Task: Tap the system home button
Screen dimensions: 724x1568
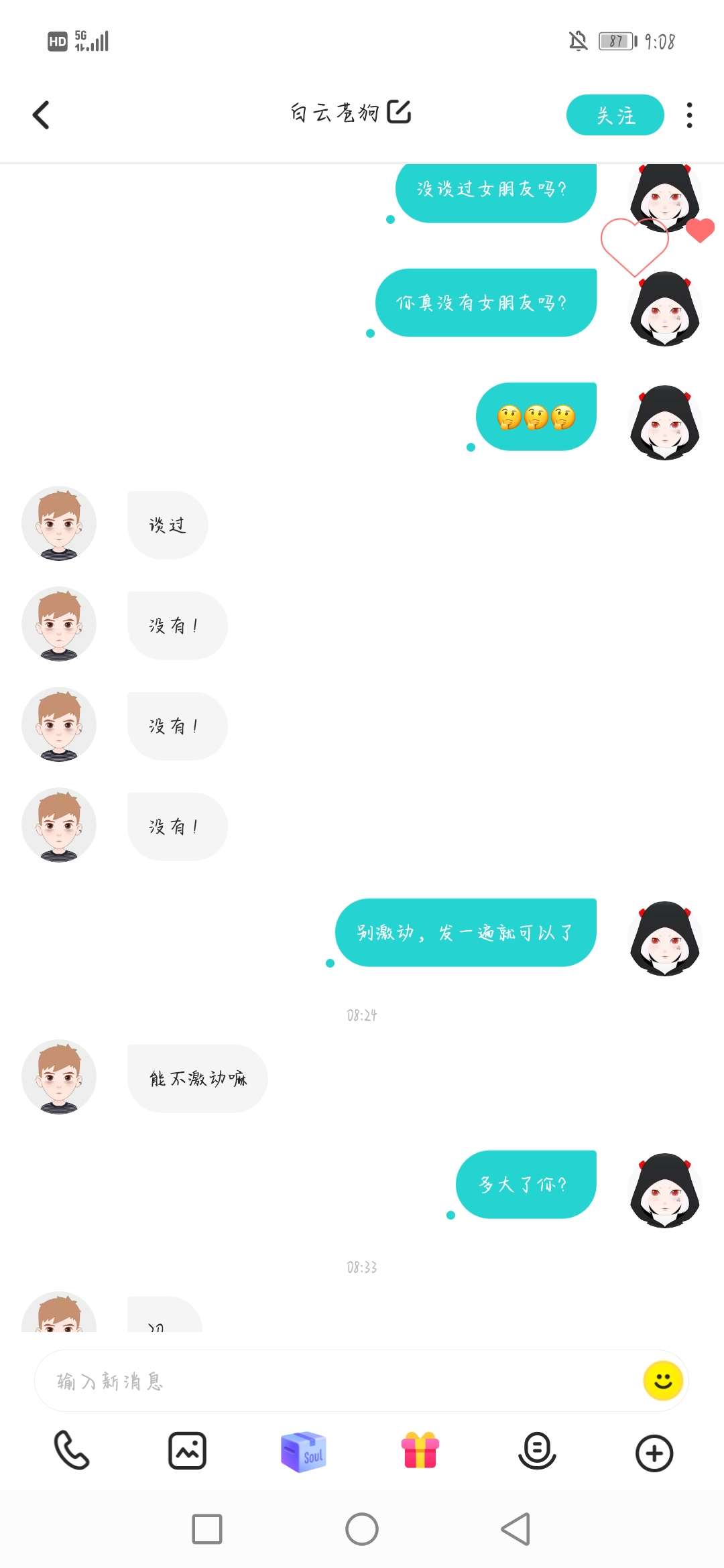Action: (362, 1529)
